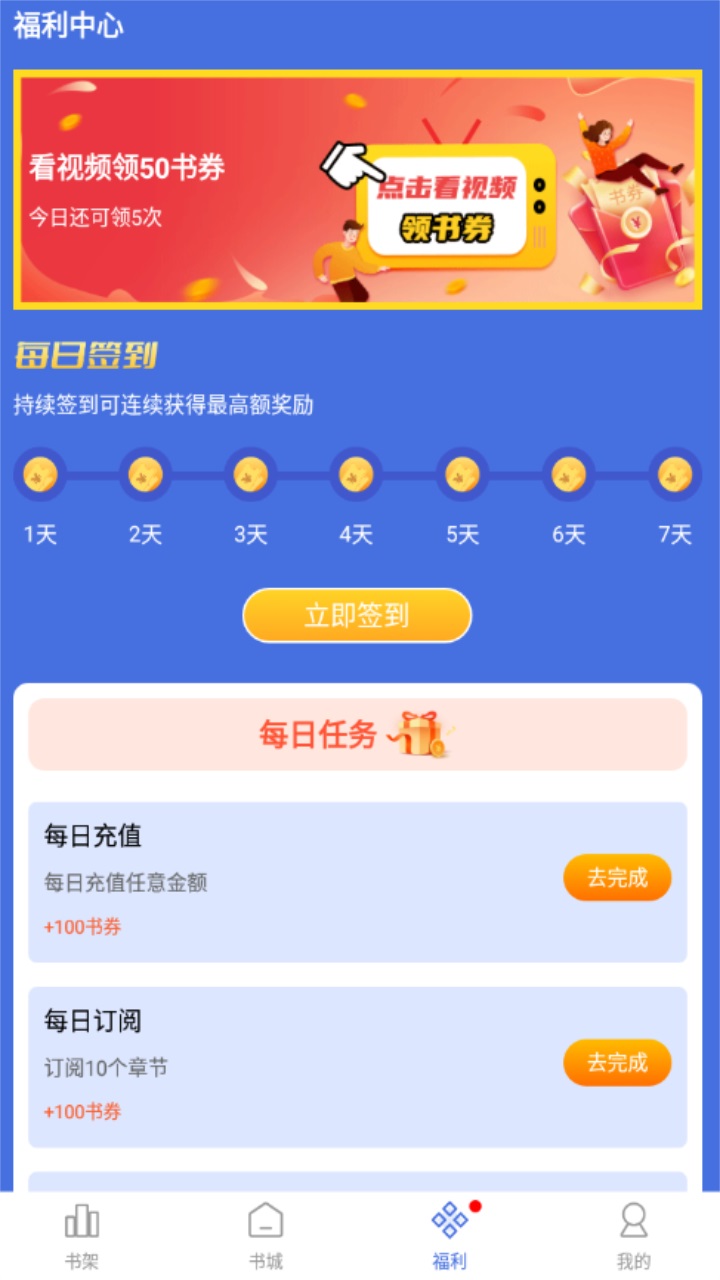Select the 福利 welfare diamond icon
The height and width of the screenshot is (1280, 720).
(x=449, y=1220)
